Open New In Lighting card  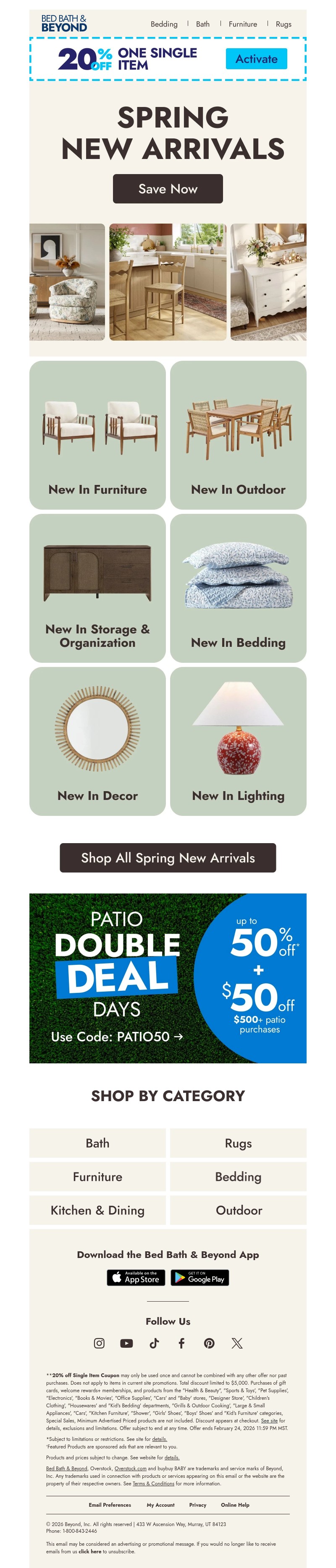click(x=238, y=741)
